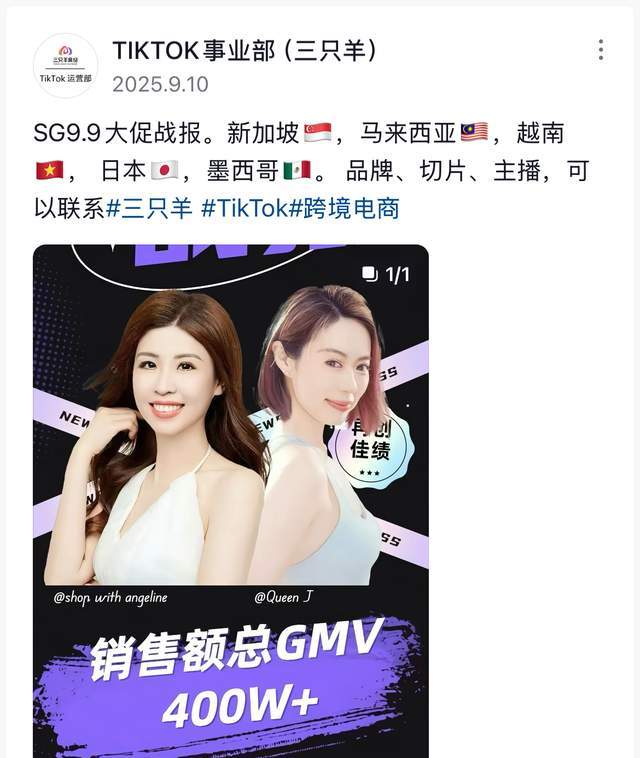
Task: View the attached GMV poster image
Action: tap(231, 500)
